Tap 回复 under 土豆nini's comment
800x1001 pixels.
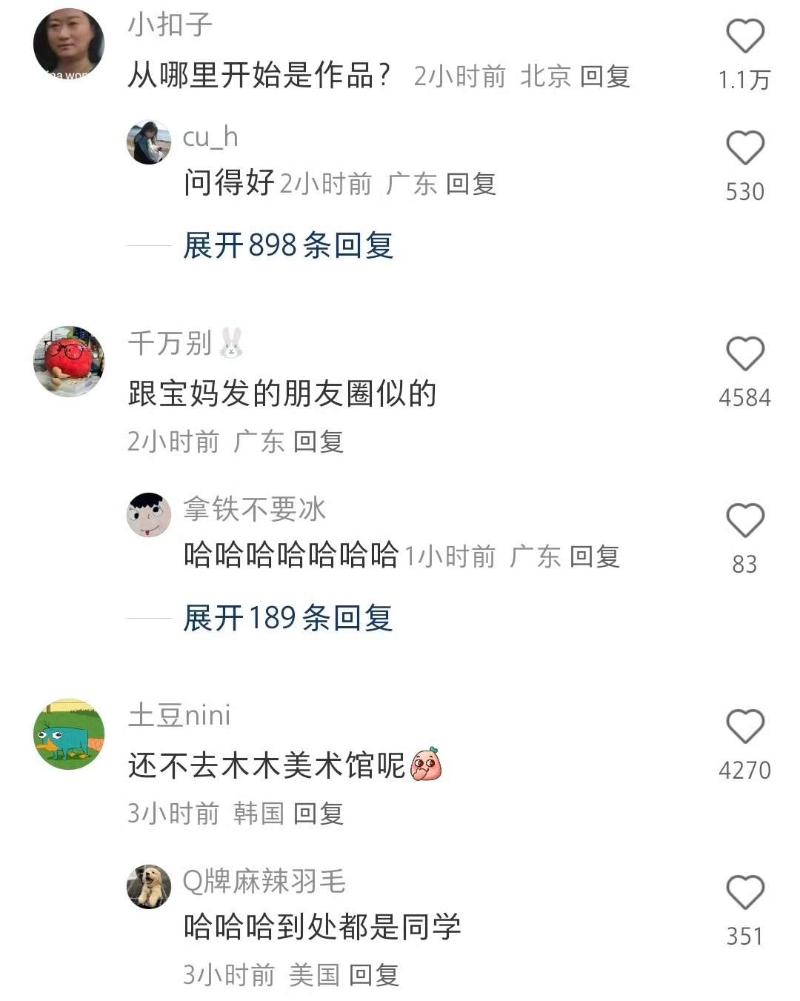[x=318, y=814]
